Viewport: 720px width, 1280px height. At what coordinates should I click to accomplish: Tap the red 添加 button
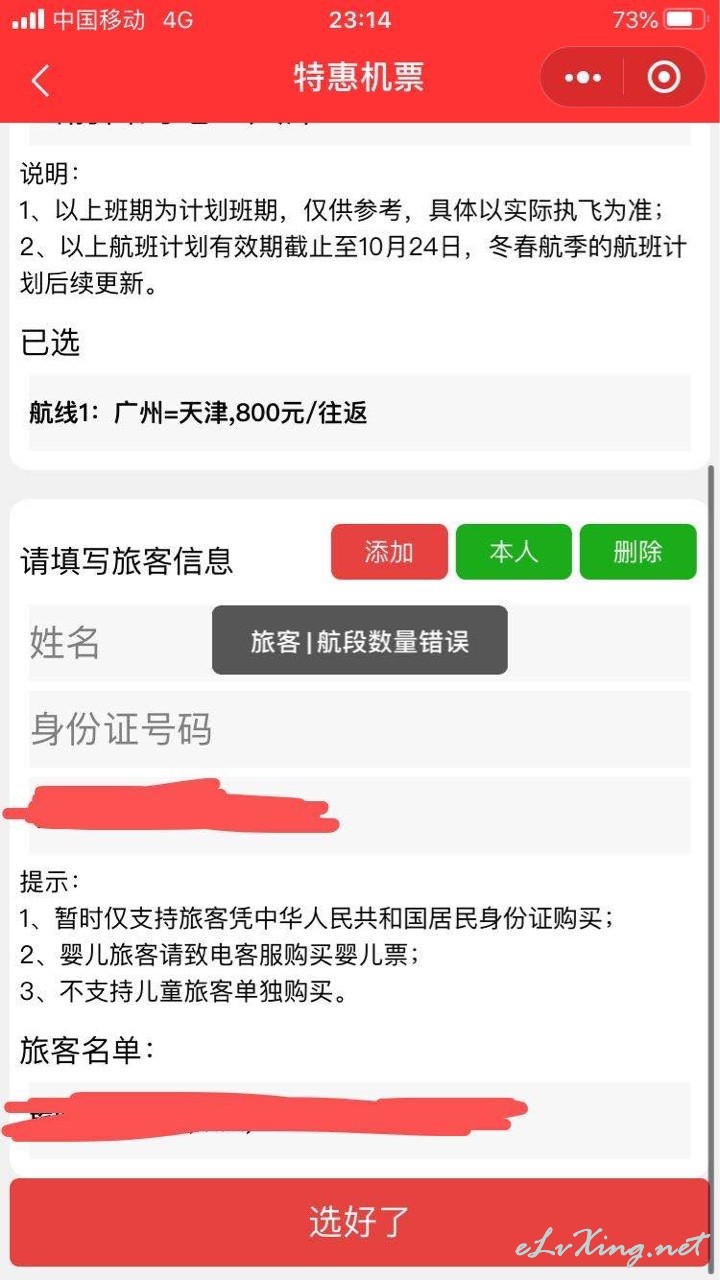click(389, 552)
